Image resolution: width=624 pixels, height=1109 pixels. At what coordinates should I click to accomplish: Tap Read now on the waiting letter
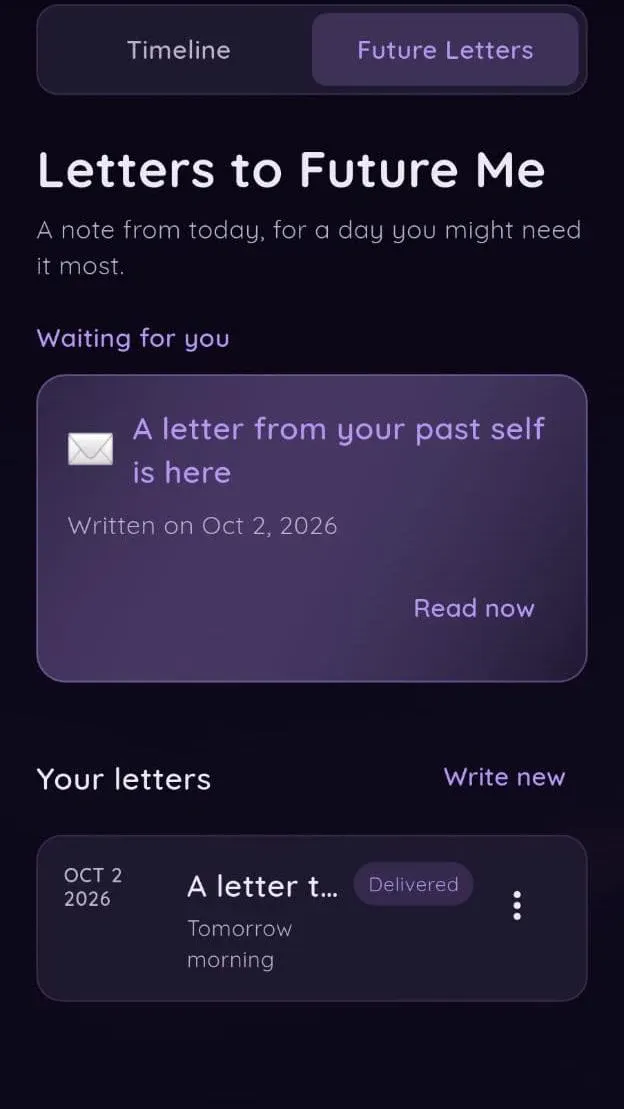(473, 608)
